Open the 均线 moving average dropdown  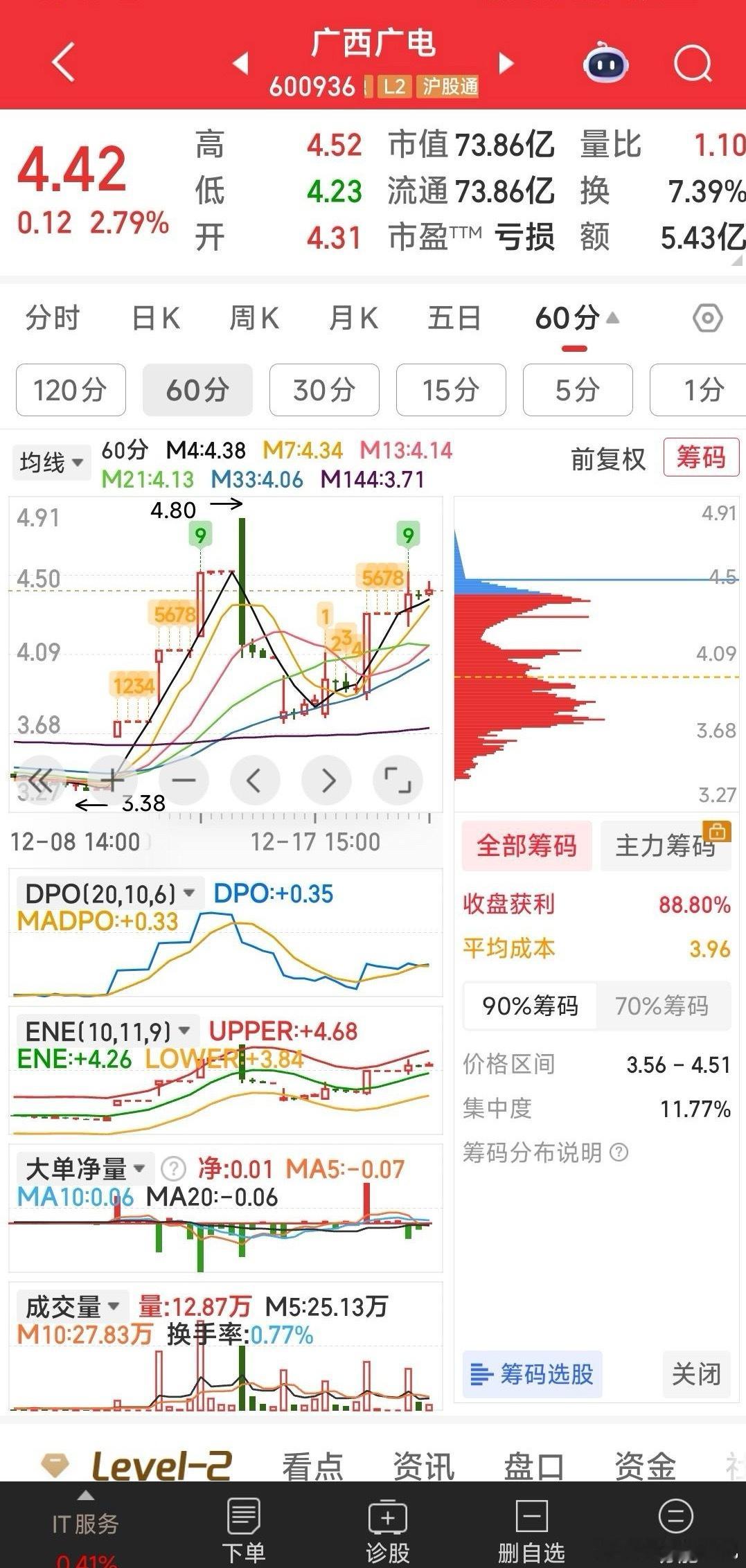tap(50, 462)
